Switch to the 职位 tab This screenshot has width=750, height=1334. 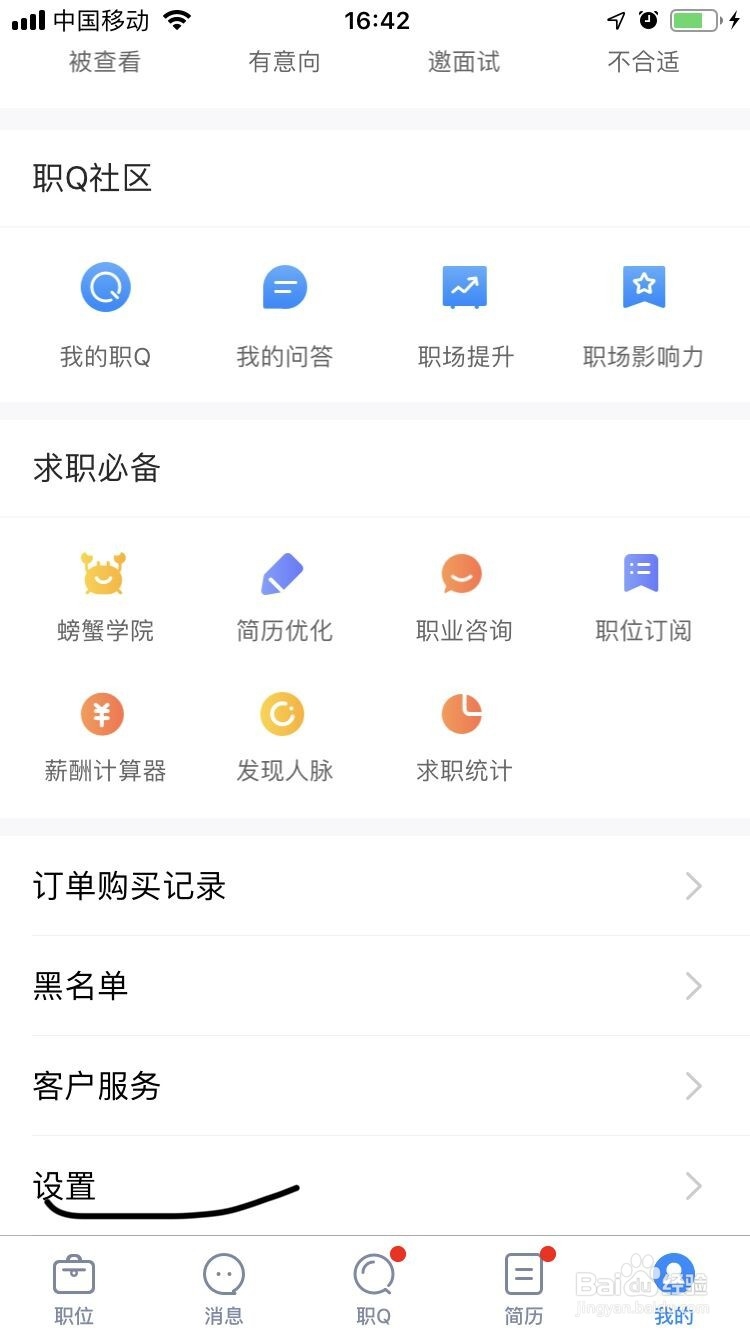click(x=74, y=1288)
